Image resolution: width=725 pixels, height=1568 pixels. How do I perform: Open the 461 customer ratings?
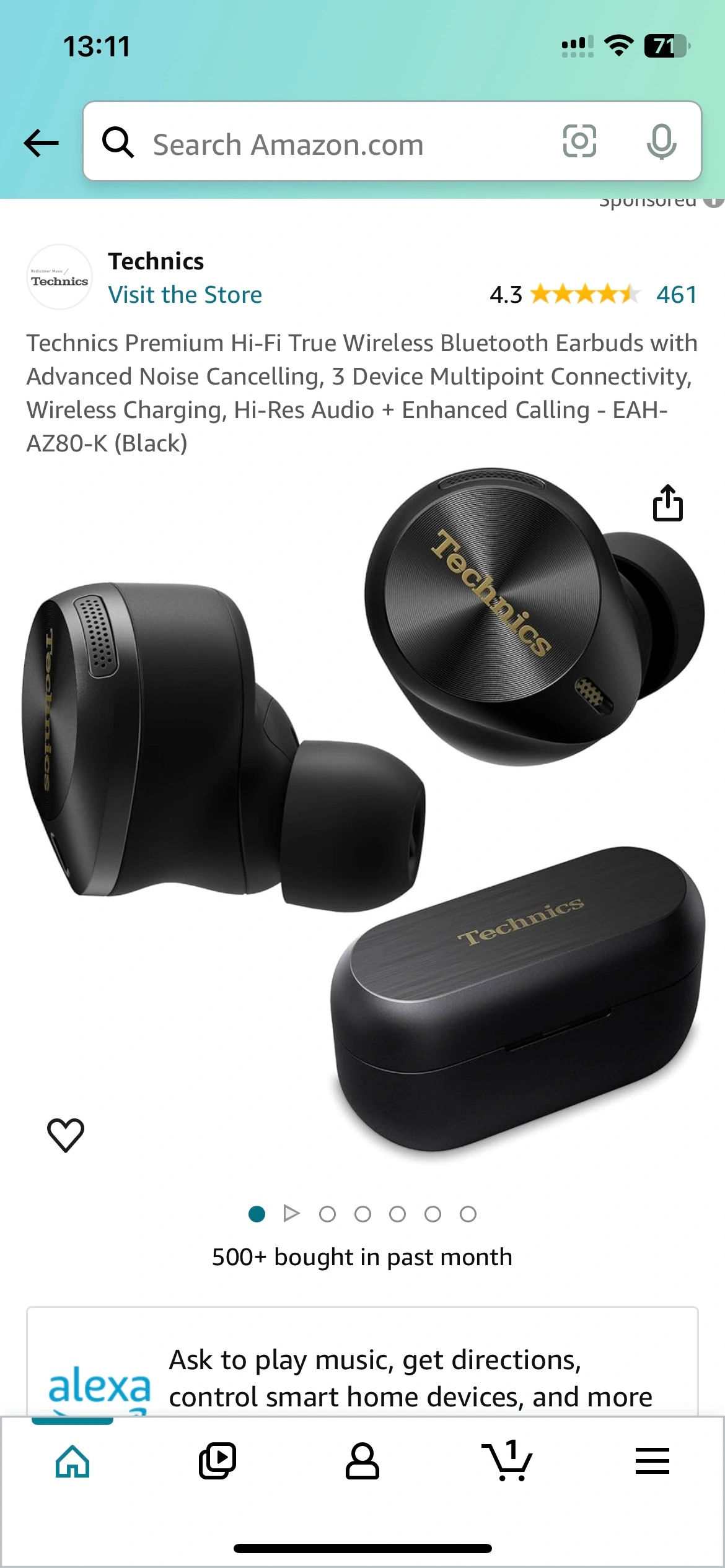click(677, 295)
